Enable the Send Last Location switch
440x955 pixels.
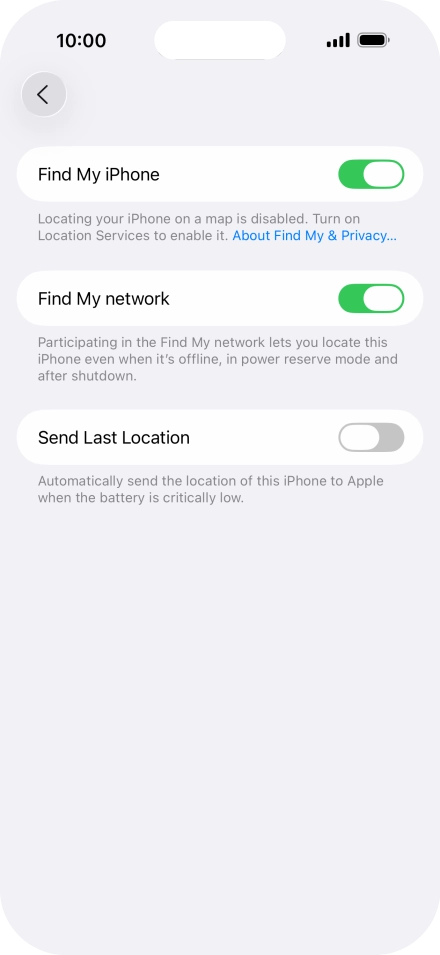pos(371,437)
